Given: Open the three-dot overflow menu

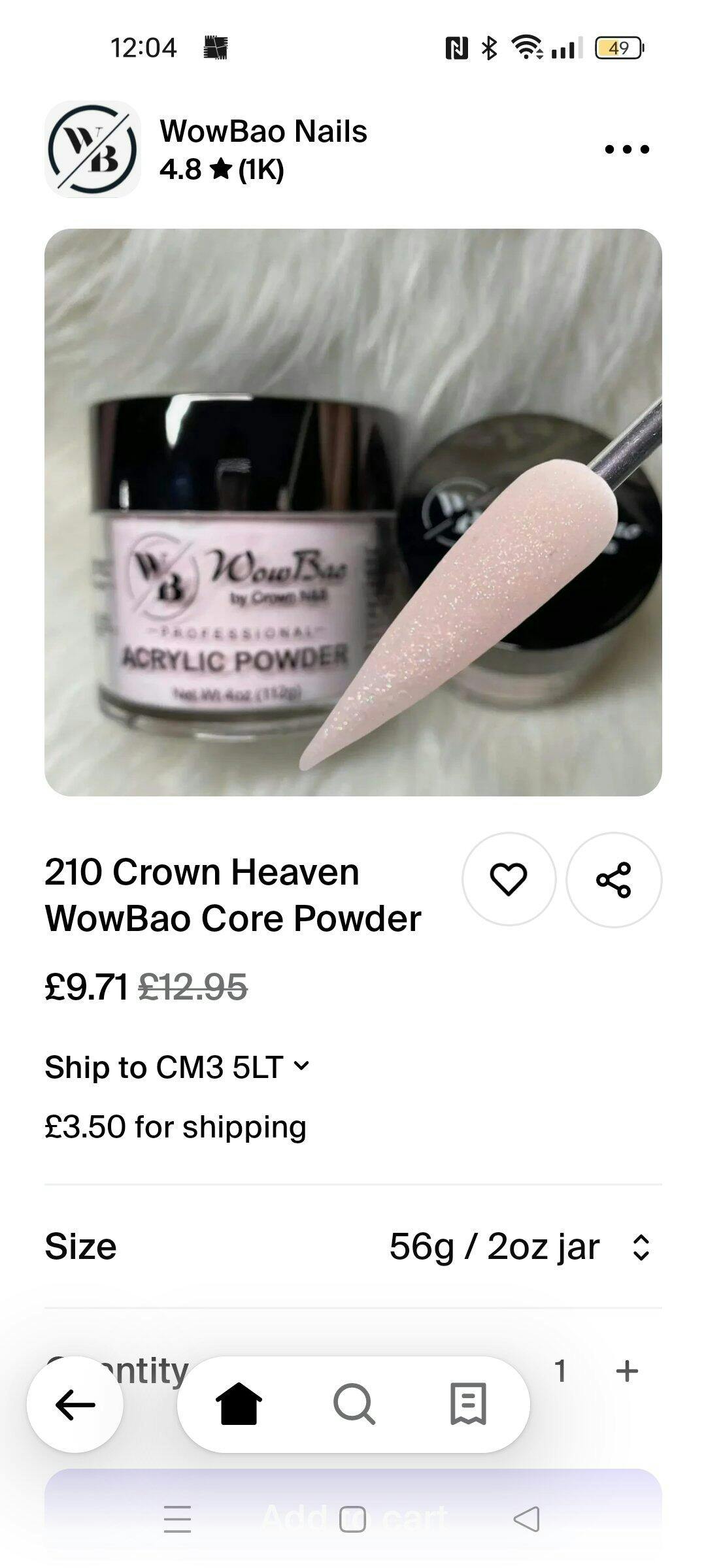Looking at the screenshot, I should 626,150.
